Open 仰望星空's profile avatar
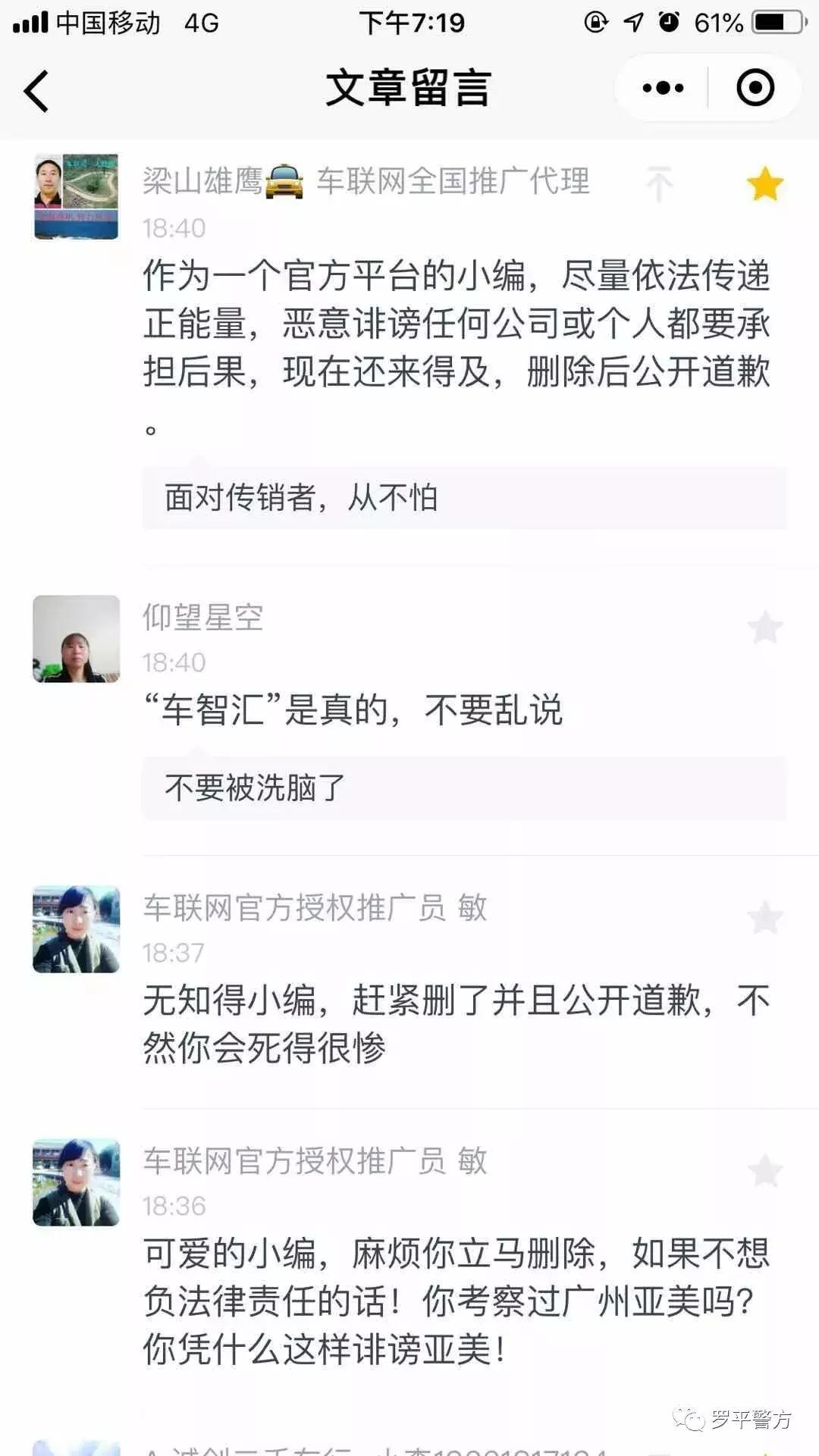The height and width of the screenshot is (1456, 819). click(x=75, y=639)
